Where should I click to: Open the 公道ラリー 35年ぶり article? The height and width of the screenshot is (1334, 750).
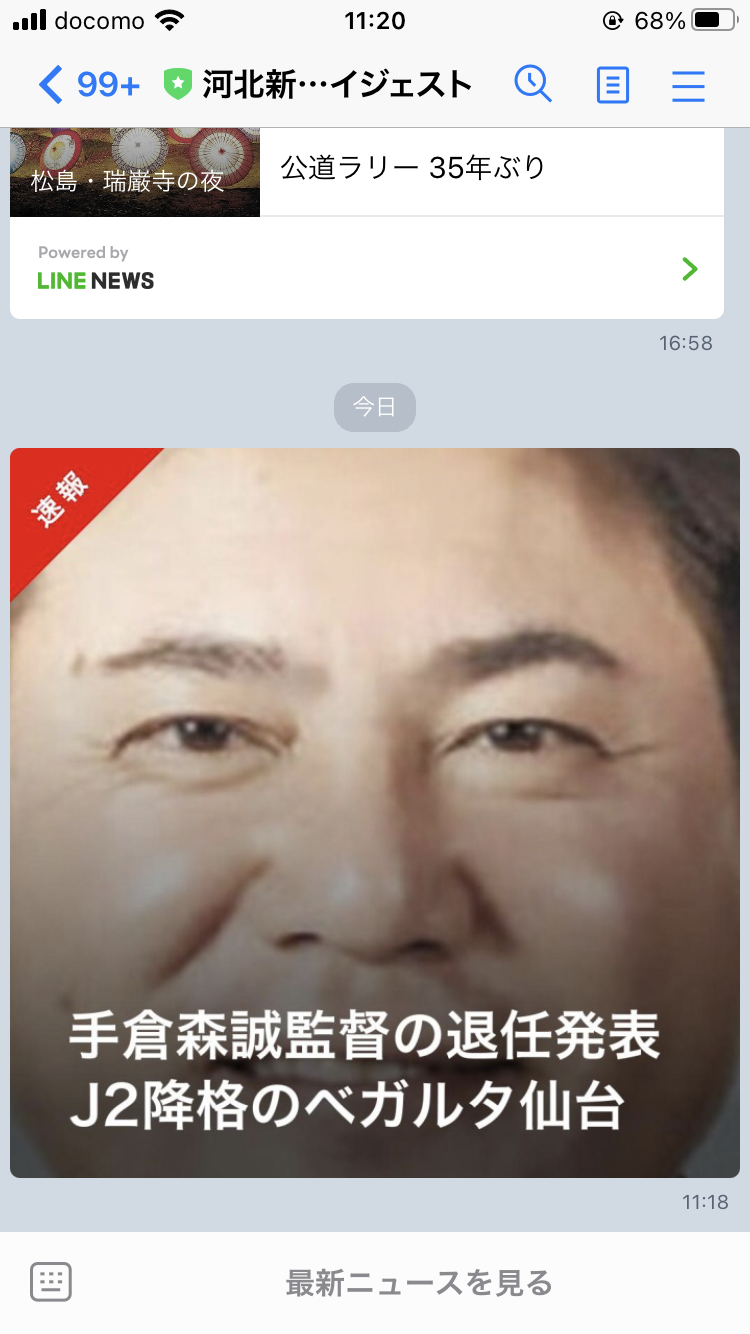490,170
